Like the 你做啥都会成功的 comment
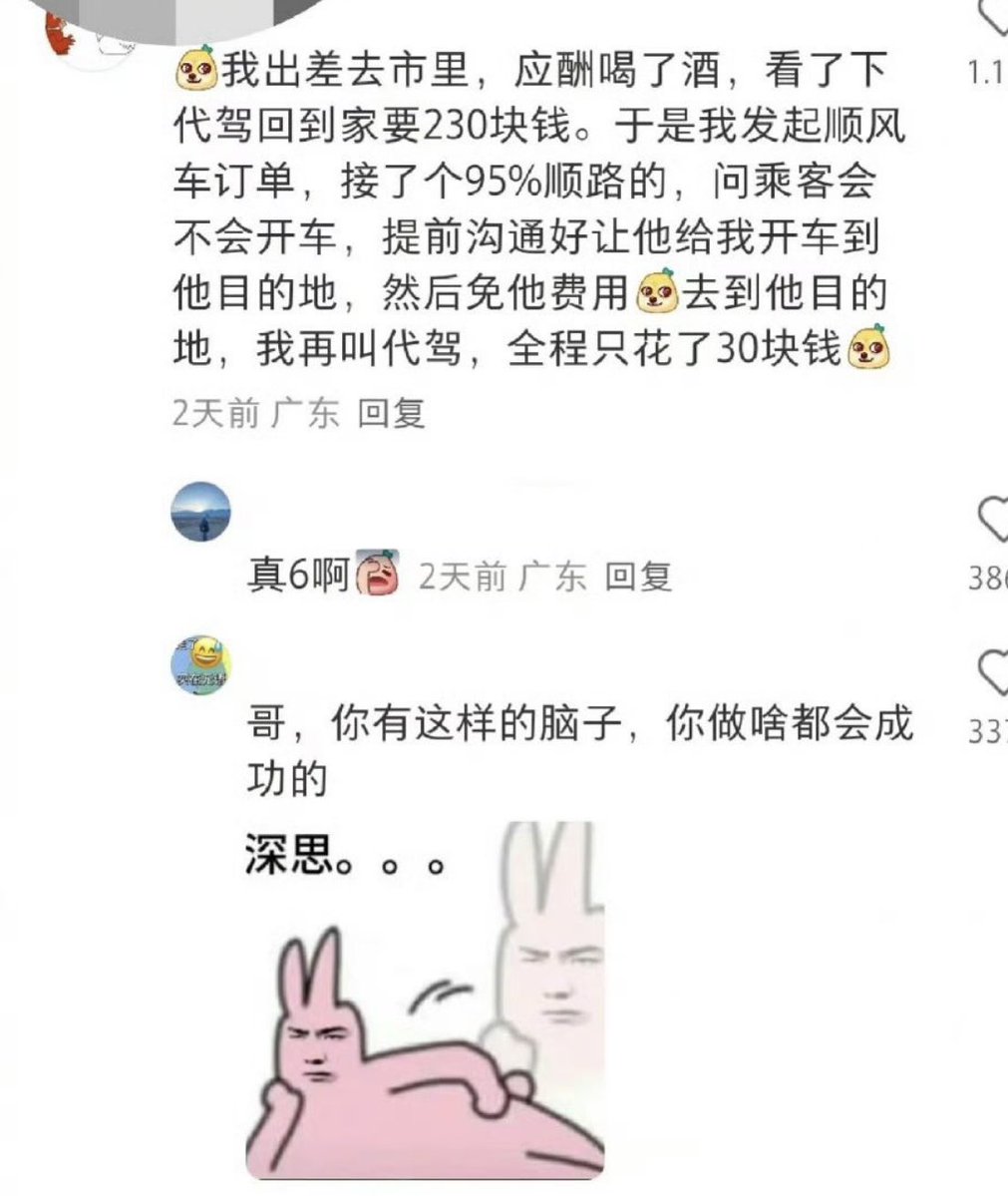The image size is (1008, 1196). (993, 672)
